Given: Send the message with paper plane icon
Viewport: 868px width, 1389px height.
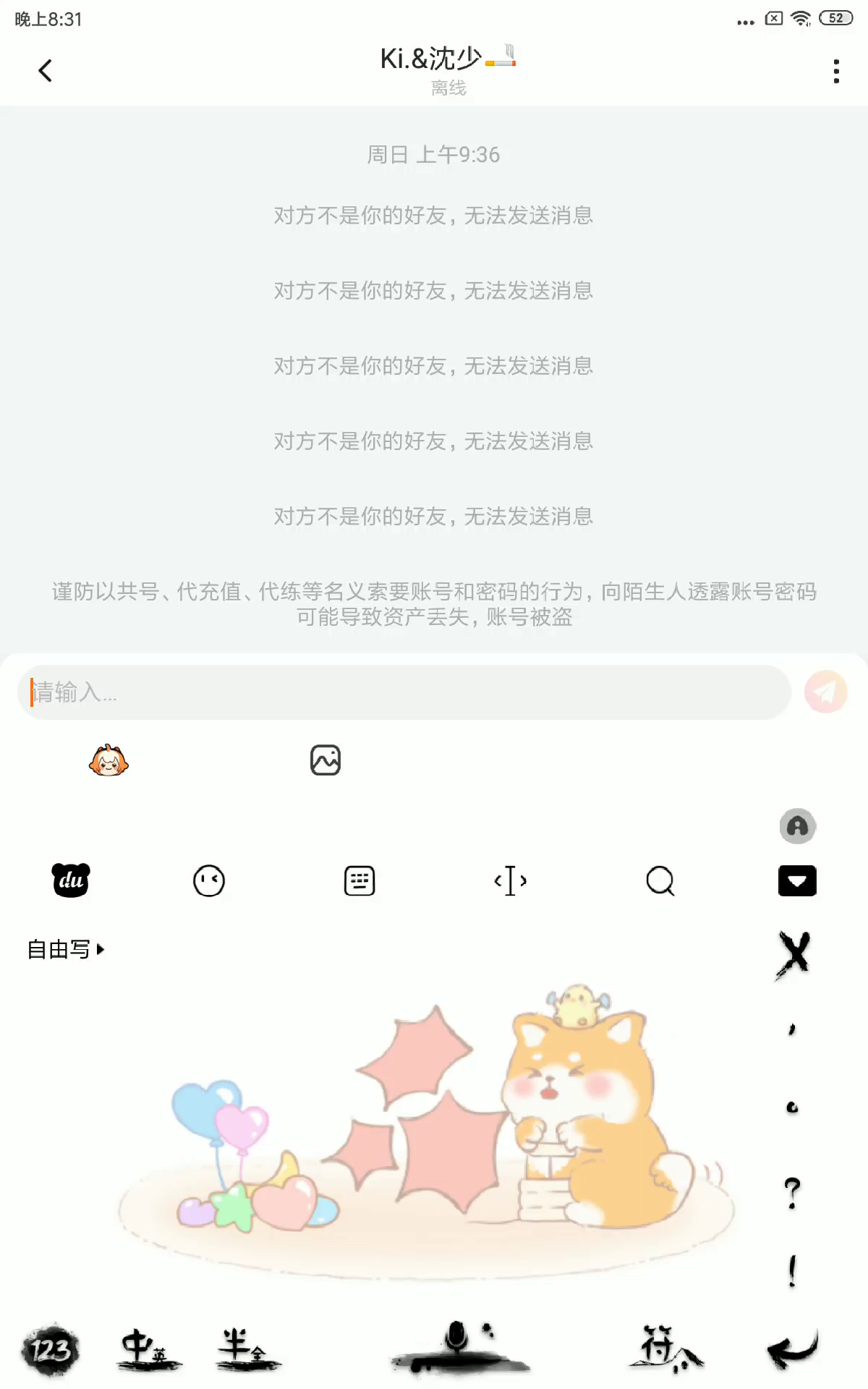Looking at the screenshot, I should pyautogui.click(x=825, y=692).
